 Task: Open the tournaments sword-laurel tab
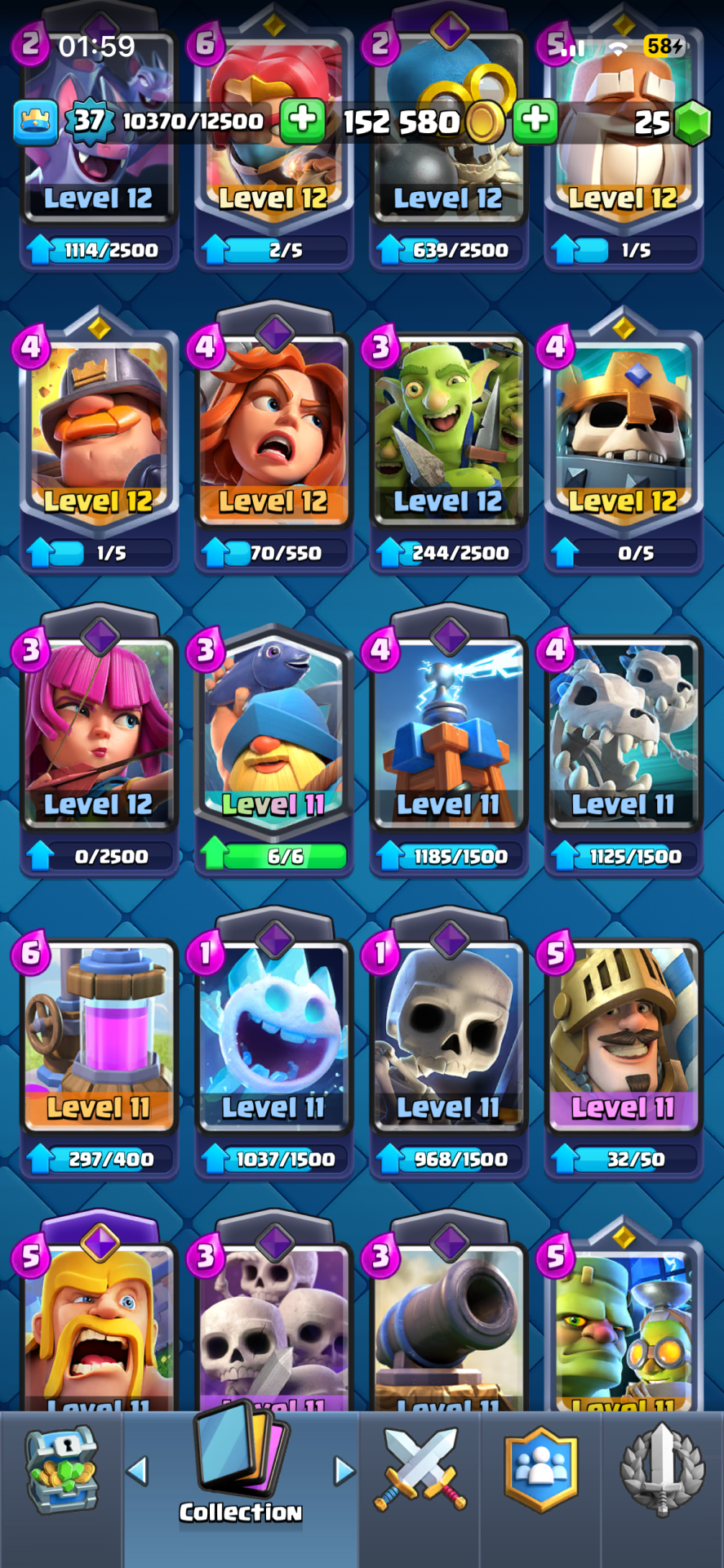pos(662,1470)
